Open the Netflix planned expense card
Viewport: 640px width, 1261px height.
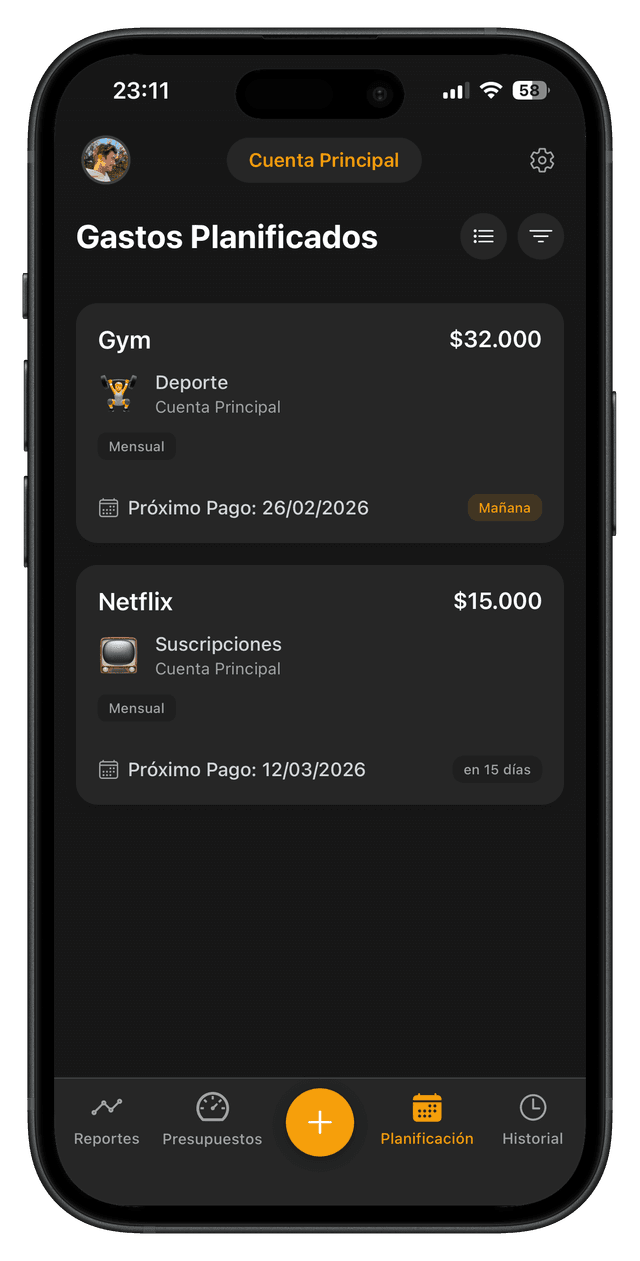click(320, 684)
